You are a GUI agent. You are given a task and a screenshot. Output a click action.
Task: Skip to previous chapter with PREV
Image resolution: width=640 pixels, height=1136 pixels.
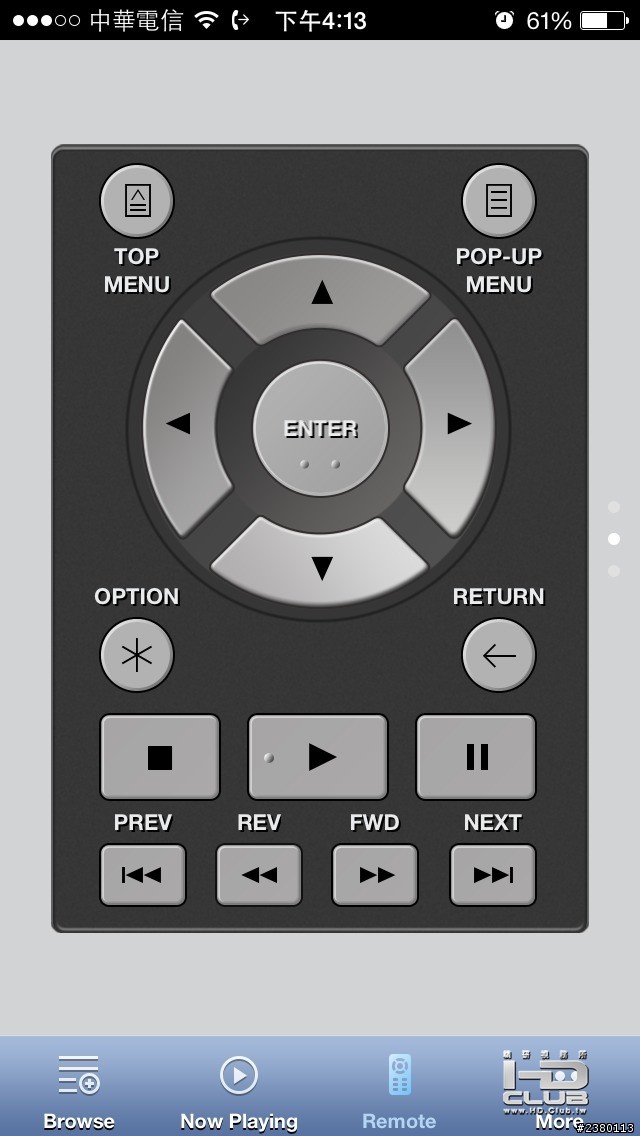click(x=142, y=875)
